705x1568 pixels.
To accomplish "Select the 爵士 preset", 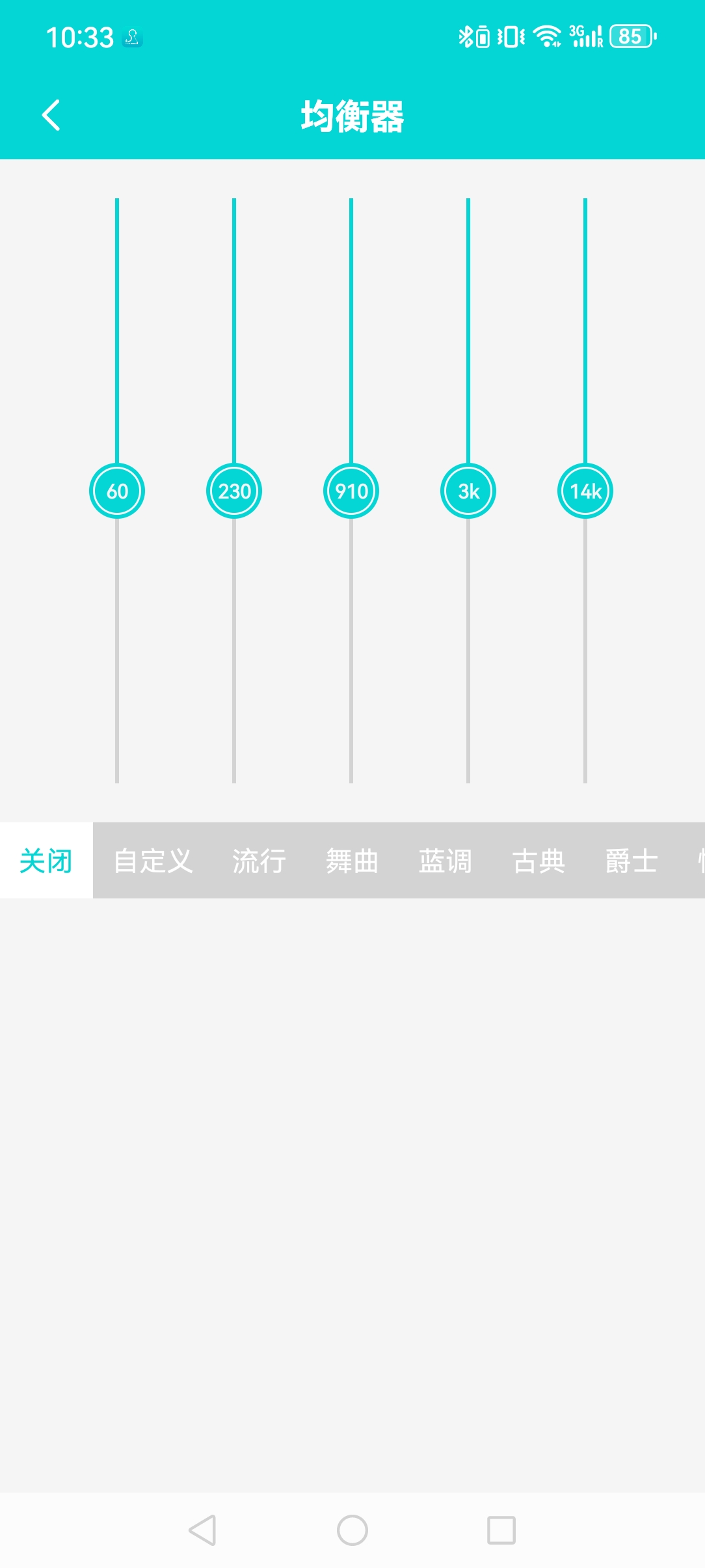I will [631, 861].
